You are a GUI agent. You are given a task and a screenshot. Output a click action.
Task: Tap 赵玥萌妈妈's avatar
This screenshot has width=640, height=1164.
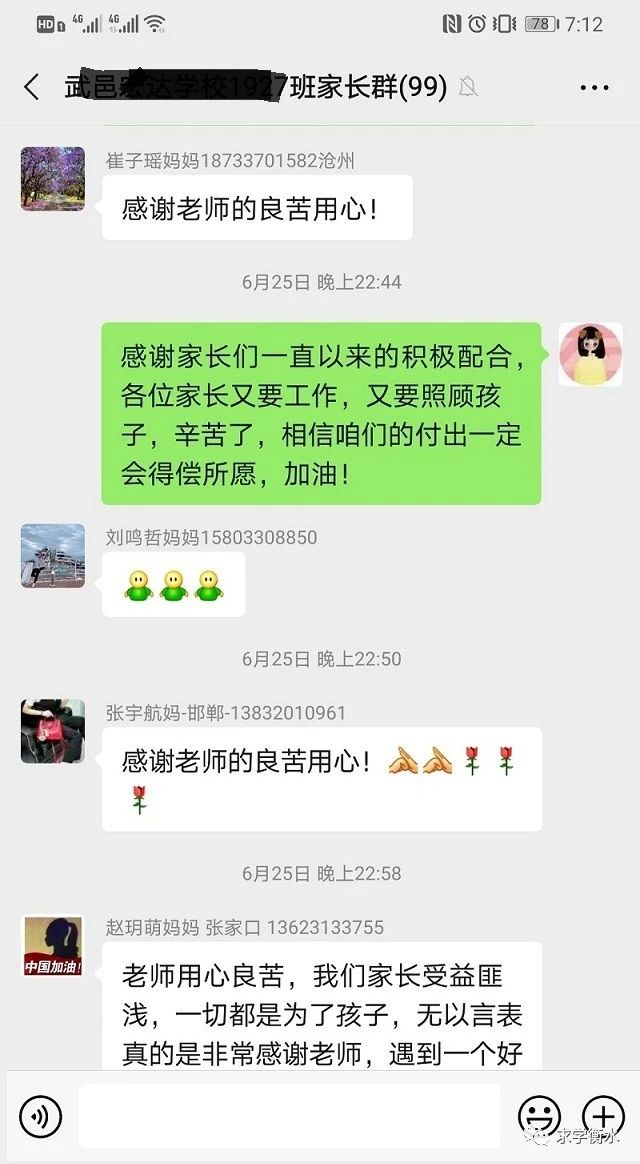click(x=53, y=945)
